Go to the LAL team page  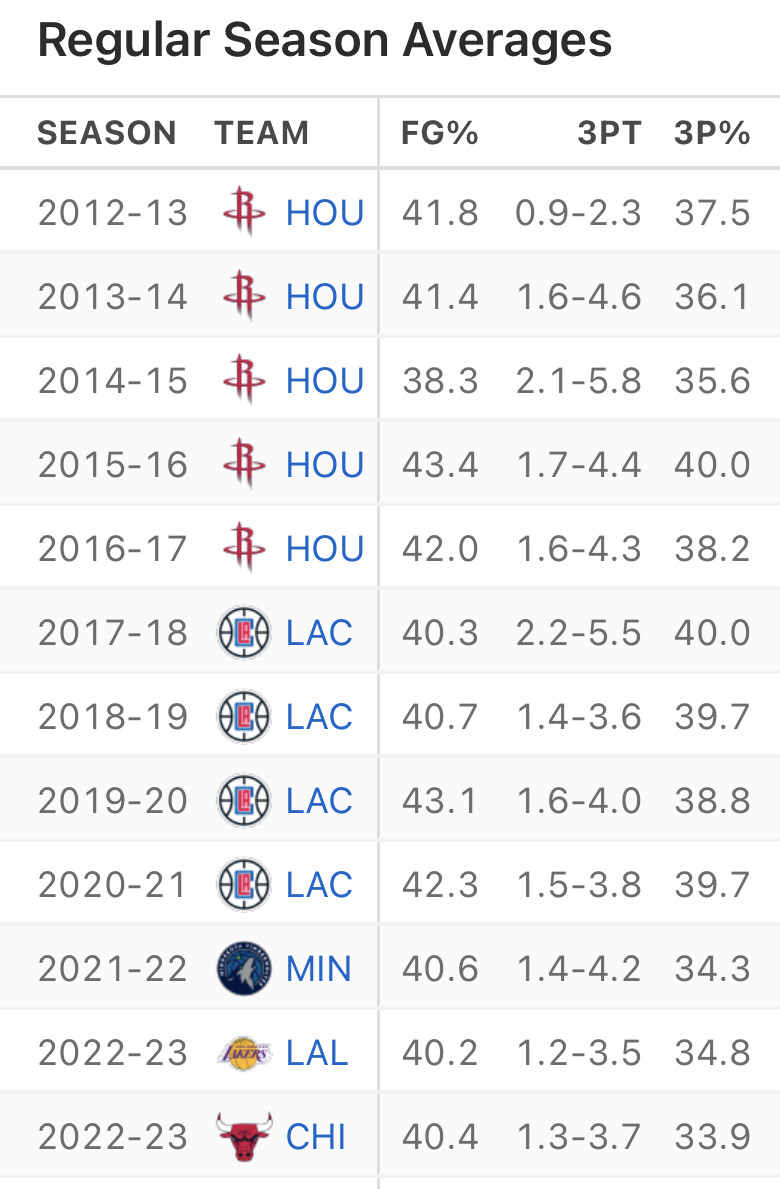tap(317, 1053)
